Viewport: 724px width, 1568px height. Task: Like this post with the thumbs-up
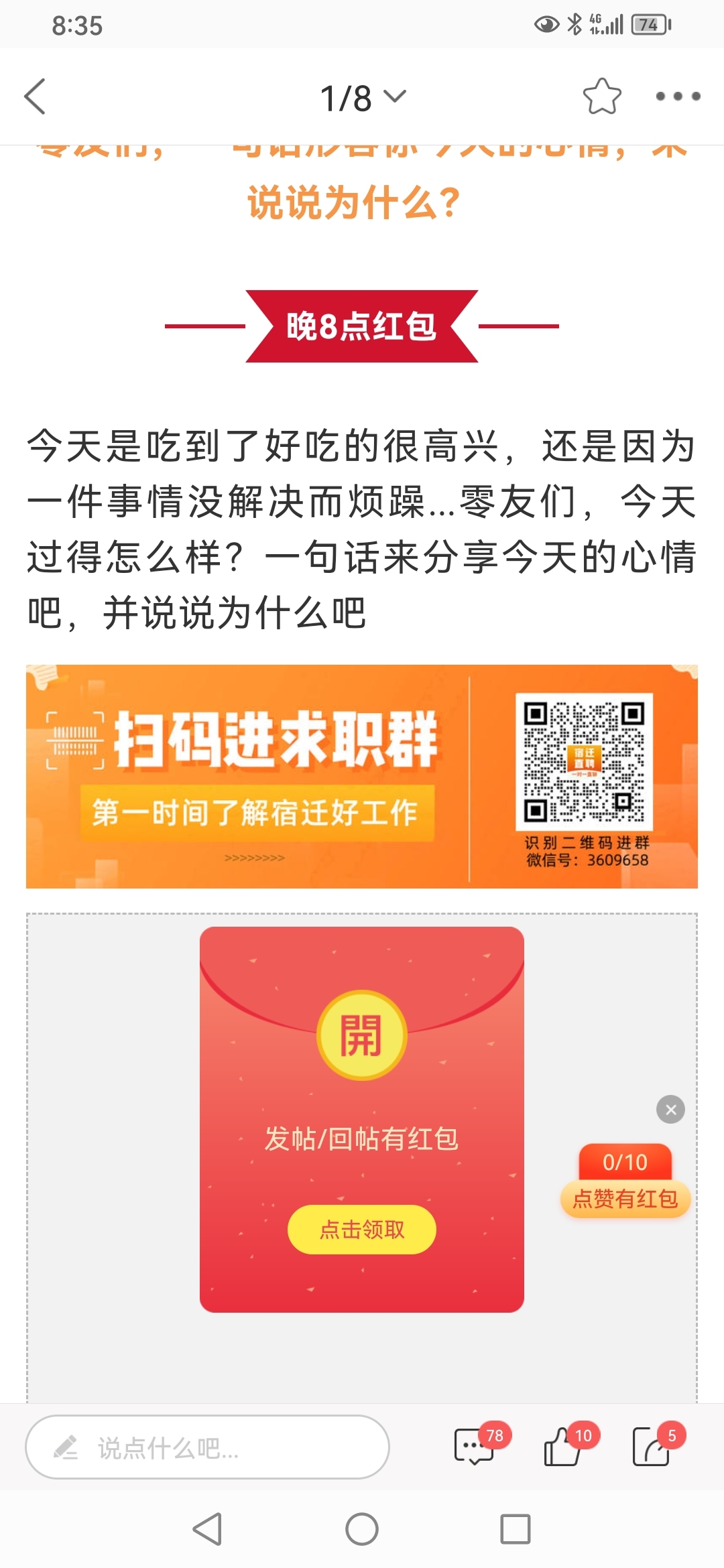(563, 1447)
